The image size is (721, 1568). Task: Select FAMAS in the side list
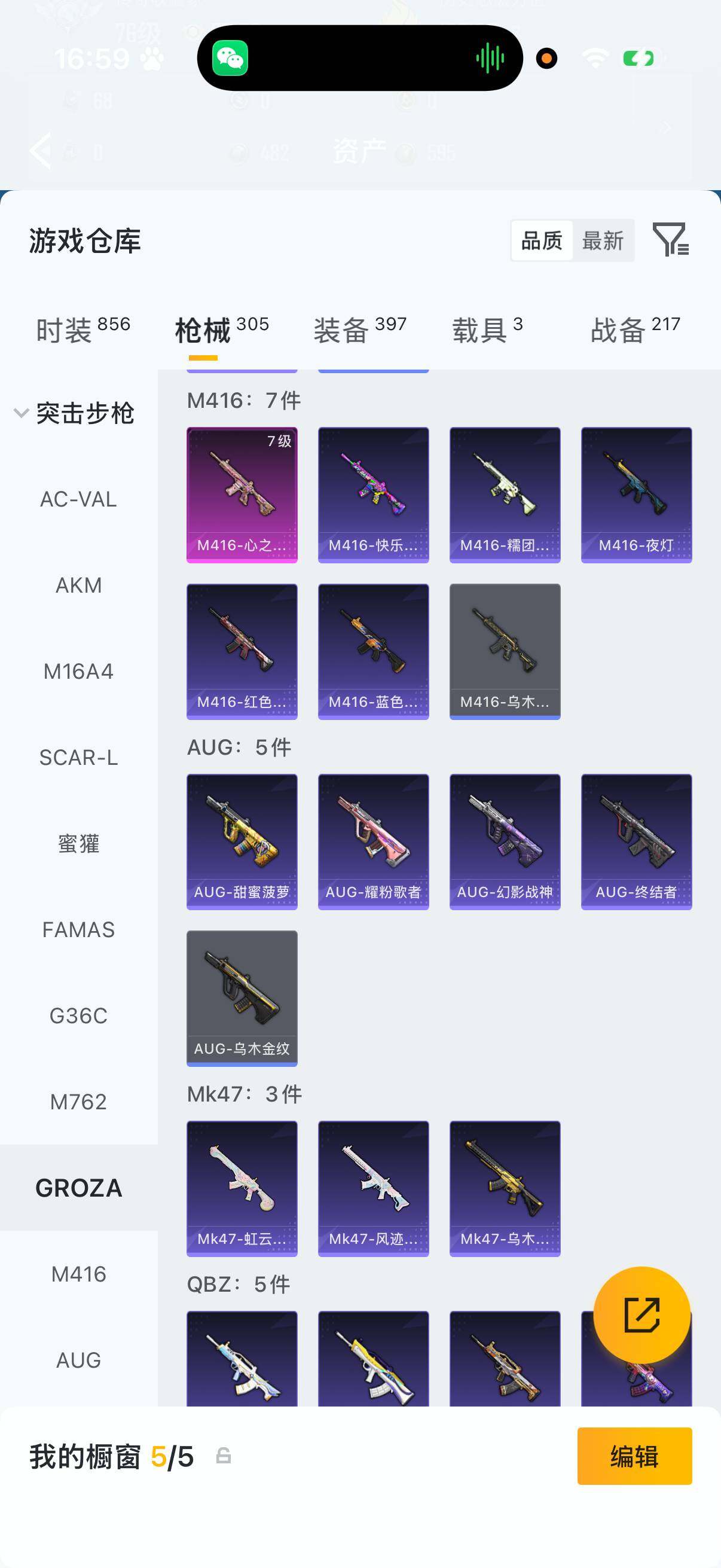[78, 930]
